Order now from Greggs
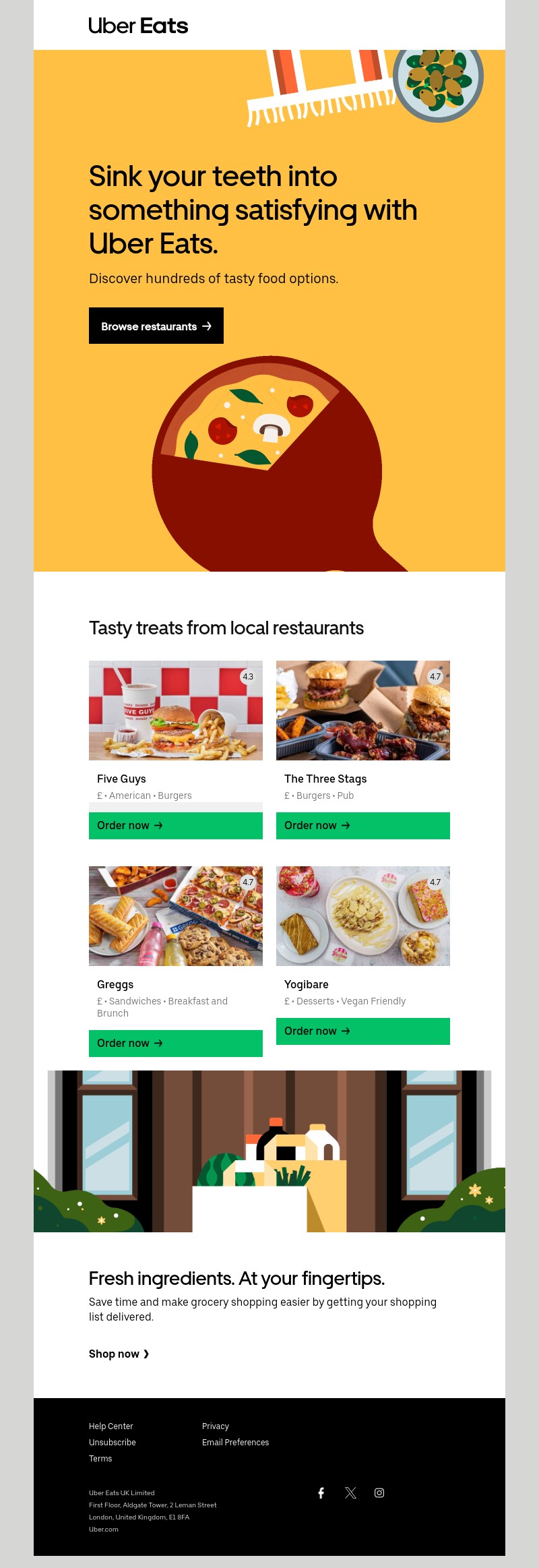The image size is (539, 1568). click(x=175, y=1043)
